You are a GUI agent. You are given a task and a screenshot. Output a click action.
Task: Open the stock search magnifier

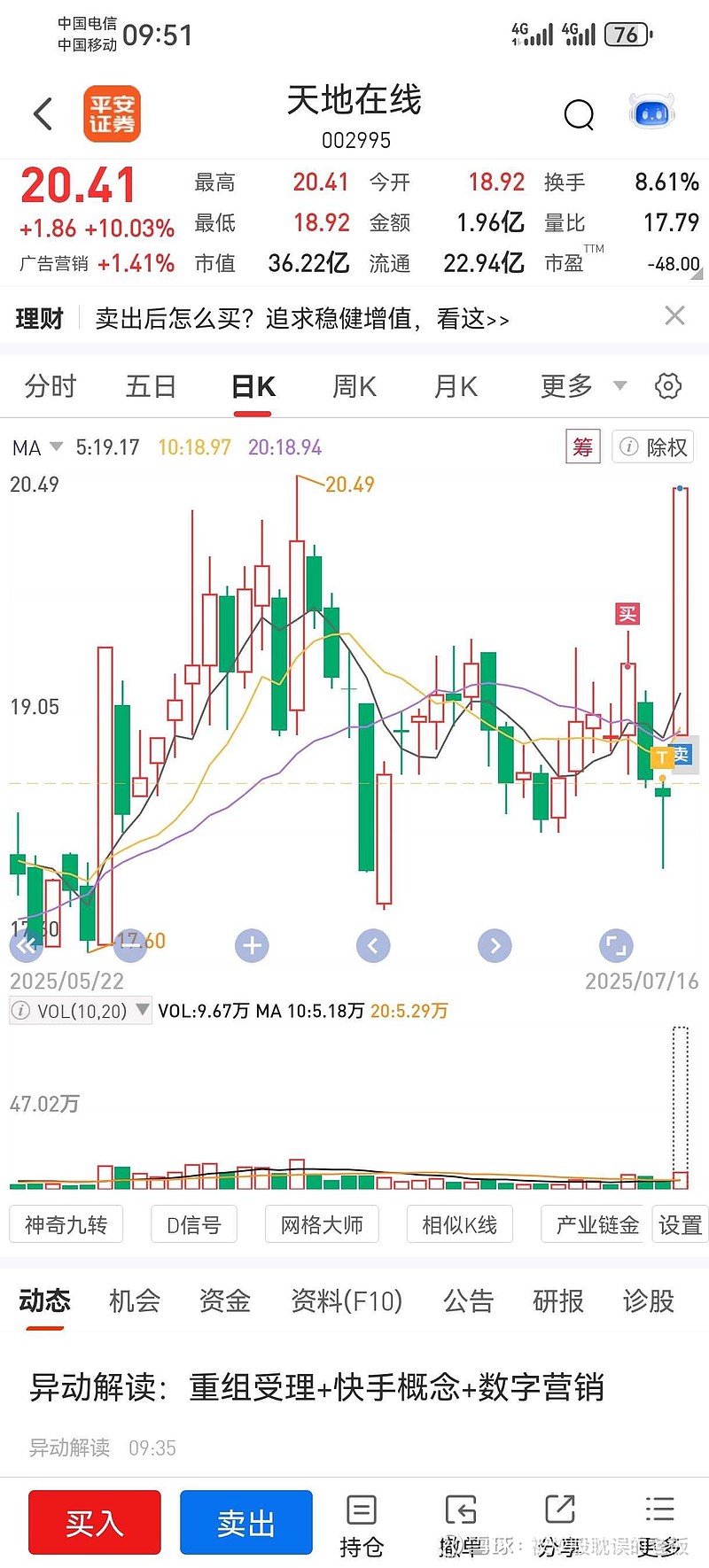tap(579, 114)
